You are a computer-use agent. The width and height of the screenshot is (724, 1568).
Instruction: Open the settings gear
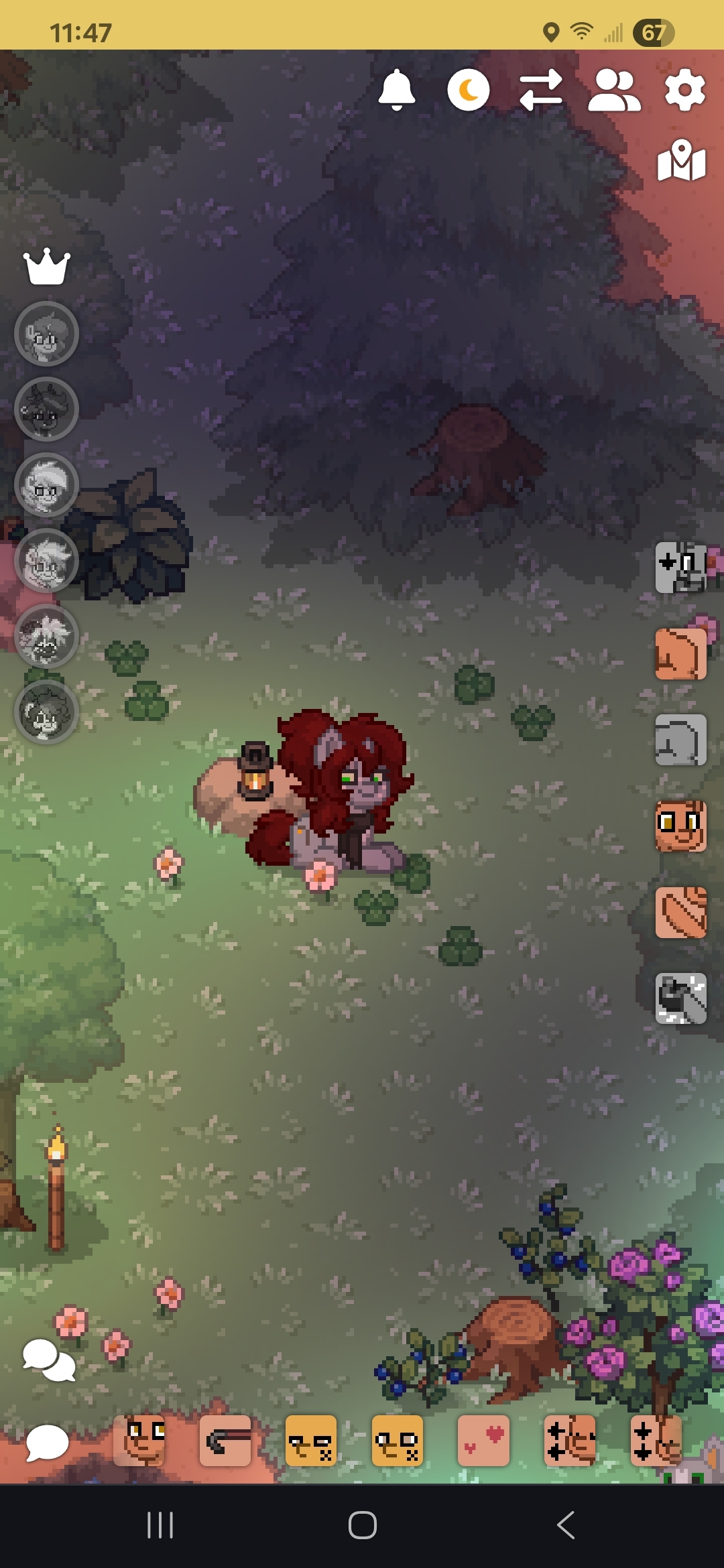pos(685,90)
